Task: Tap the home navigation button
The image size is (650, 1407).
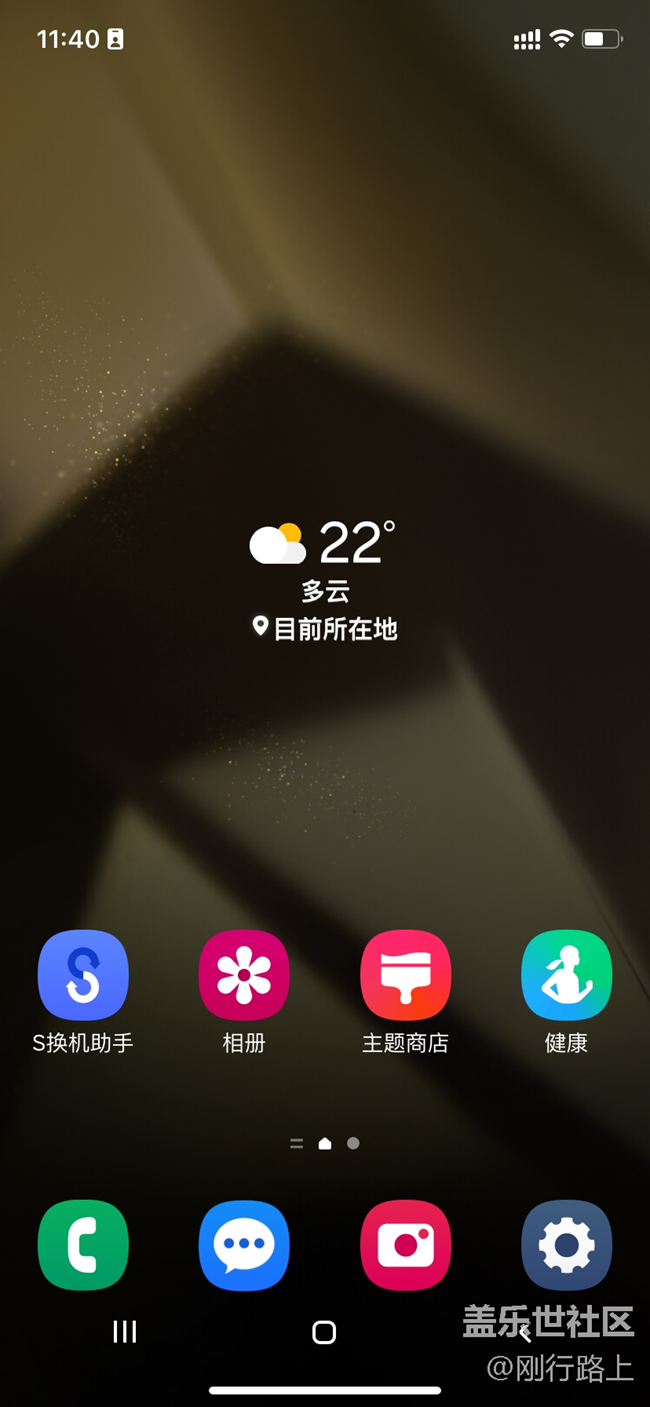Action: pyautogui.click(x=324, y=1331)
